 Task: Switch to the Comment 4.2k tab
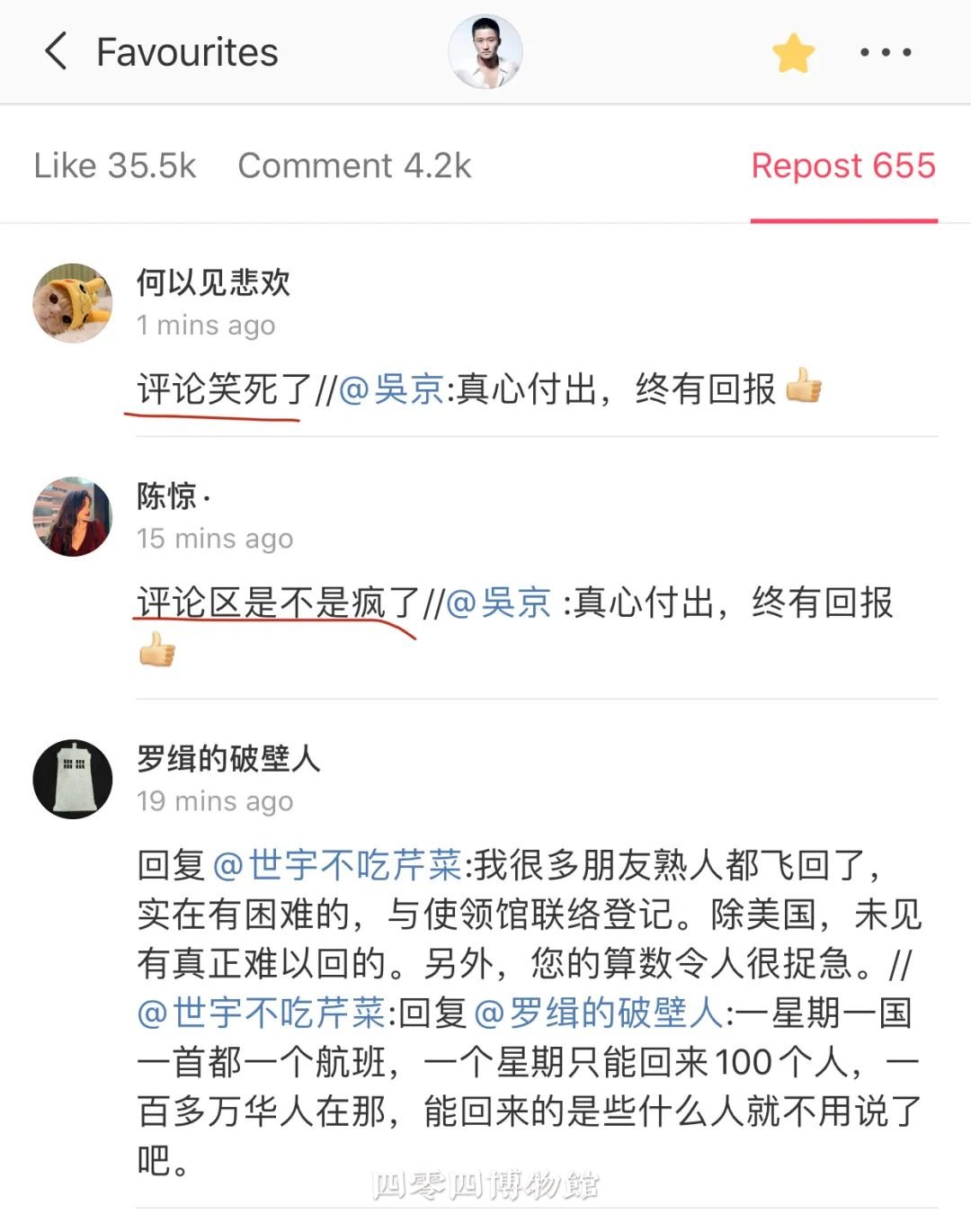pyautogui.click(x=354, y=165)
